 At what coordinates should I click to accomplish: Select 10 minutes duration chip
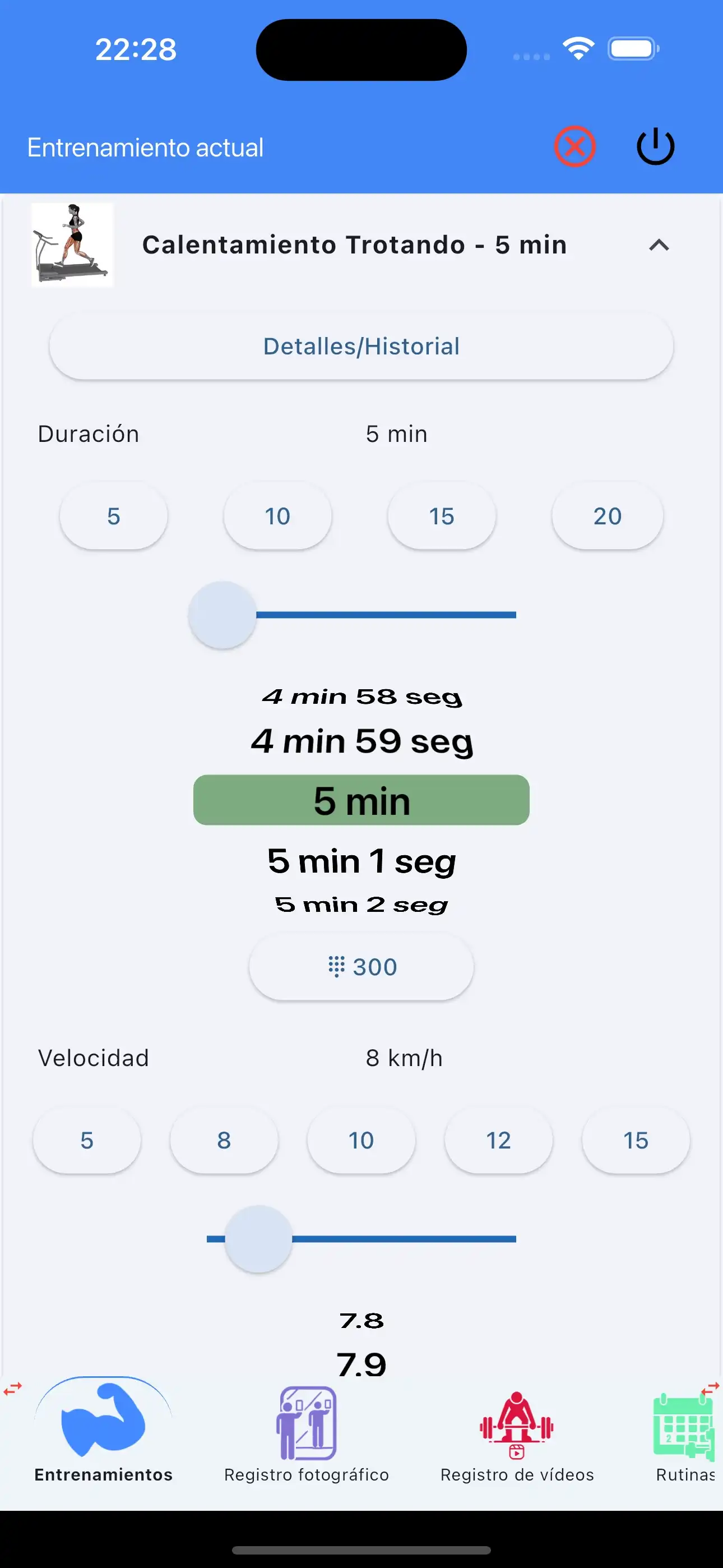[277, 515]
